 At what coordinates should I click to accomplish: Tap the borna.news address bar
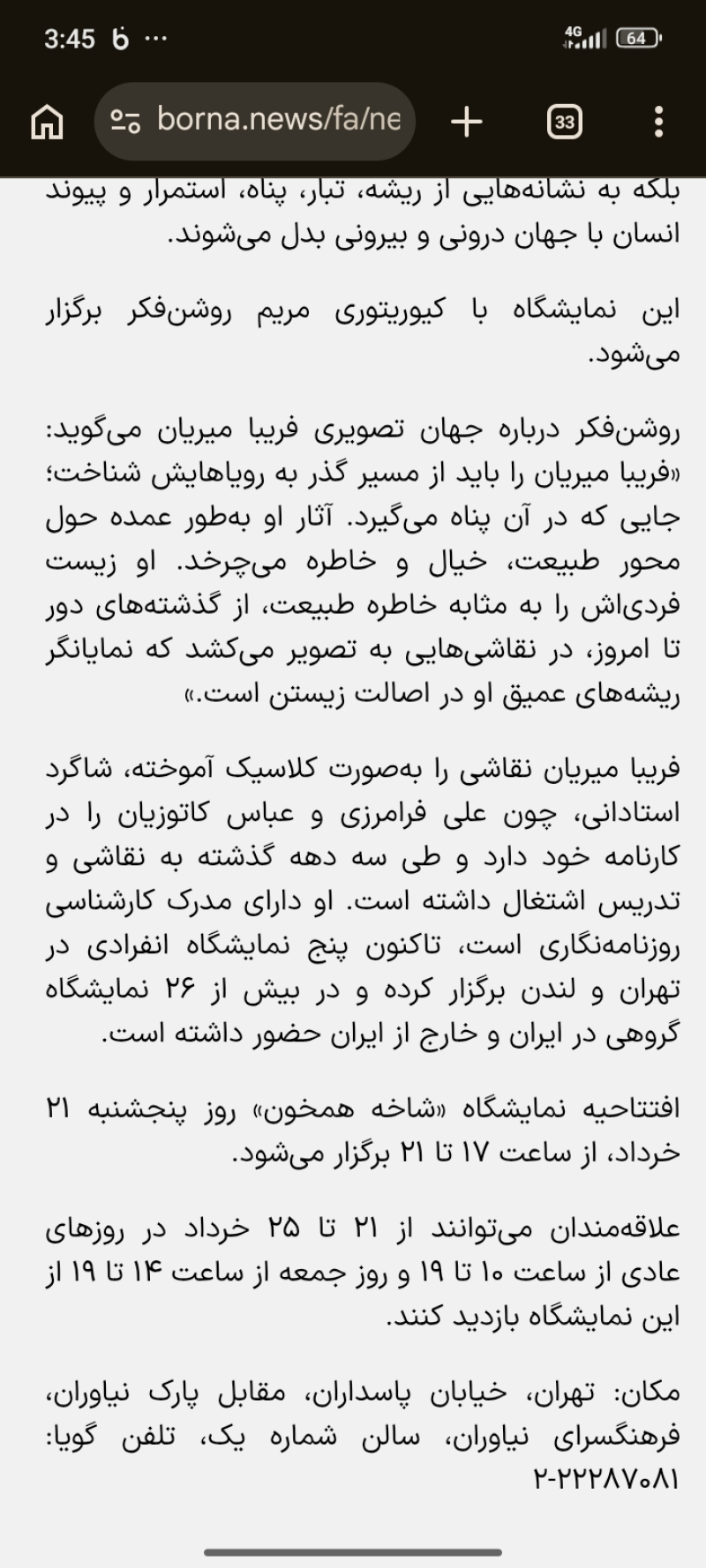pyautogui.click(x=255, y=121)
